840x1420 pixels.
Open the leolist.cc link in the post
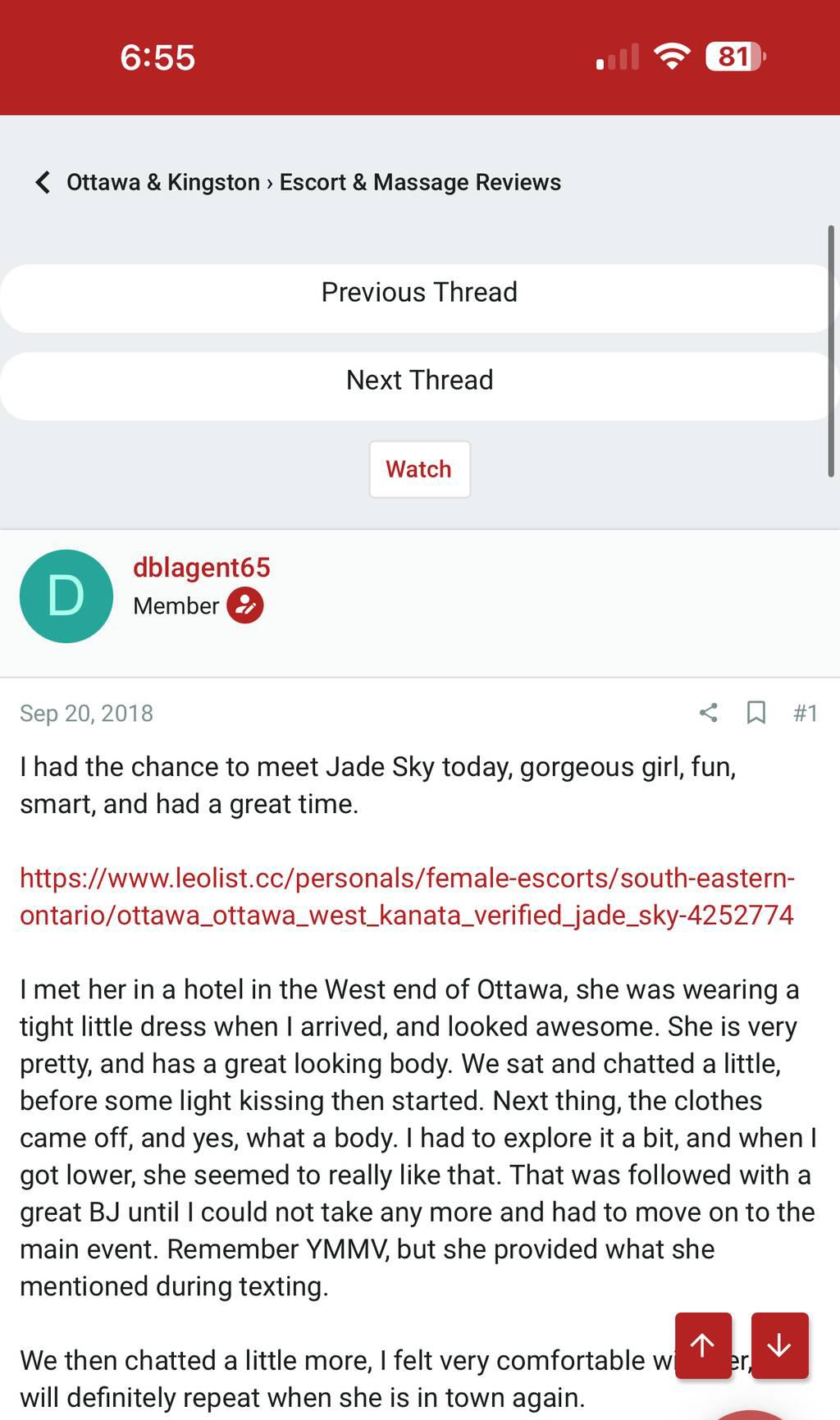pyautogui.click(x=407, y=897)
